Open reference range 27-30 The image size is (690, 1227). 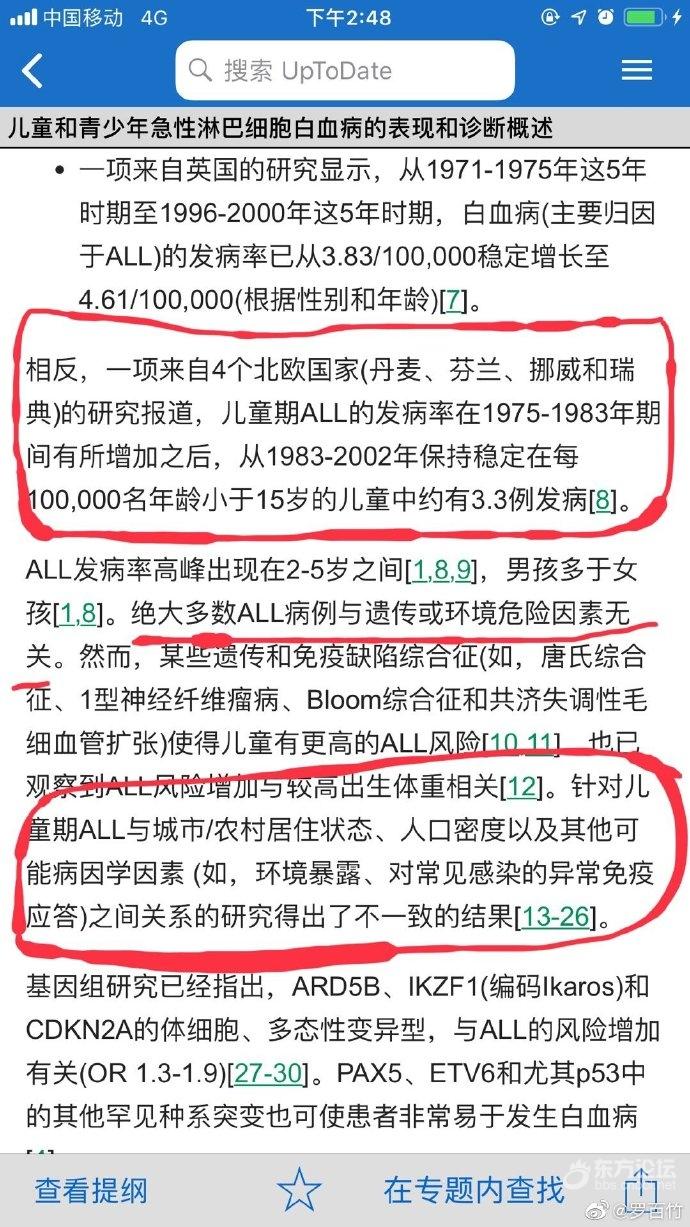coord(268,1074)
